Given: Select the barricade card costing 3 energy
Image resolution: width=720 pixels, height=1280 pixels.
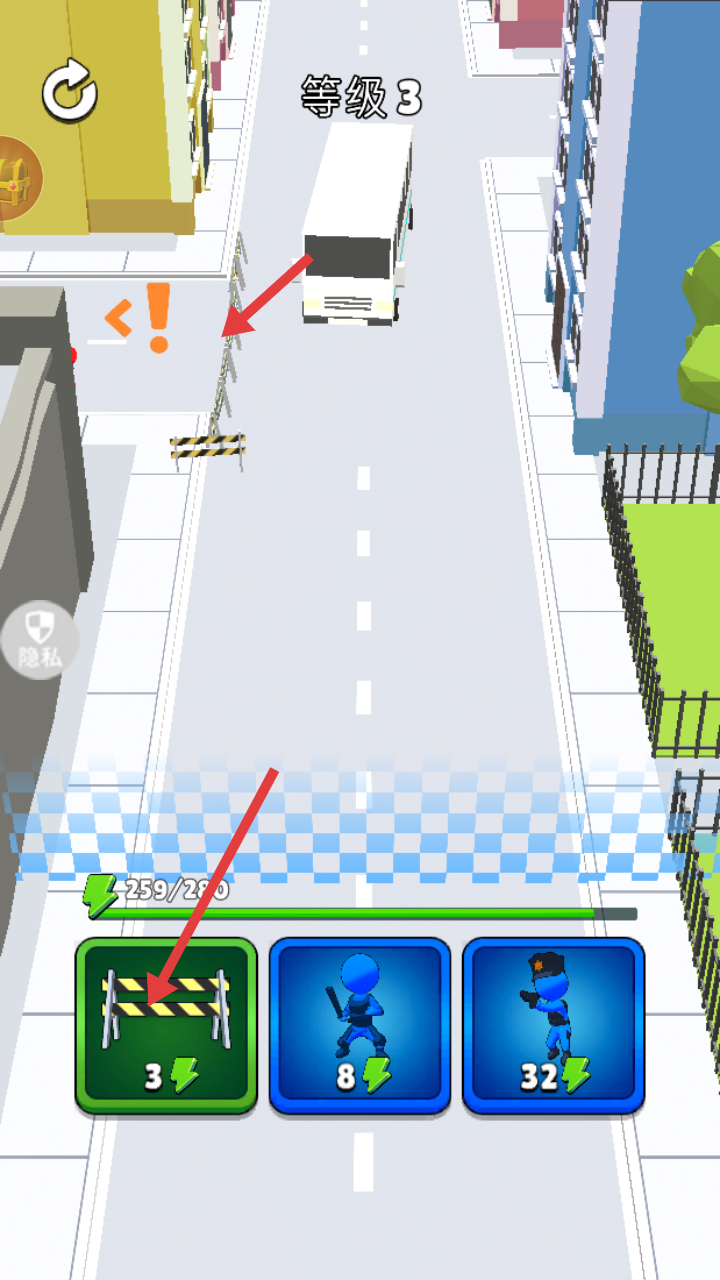Looking at the screenshot, I should (166, 1025).
